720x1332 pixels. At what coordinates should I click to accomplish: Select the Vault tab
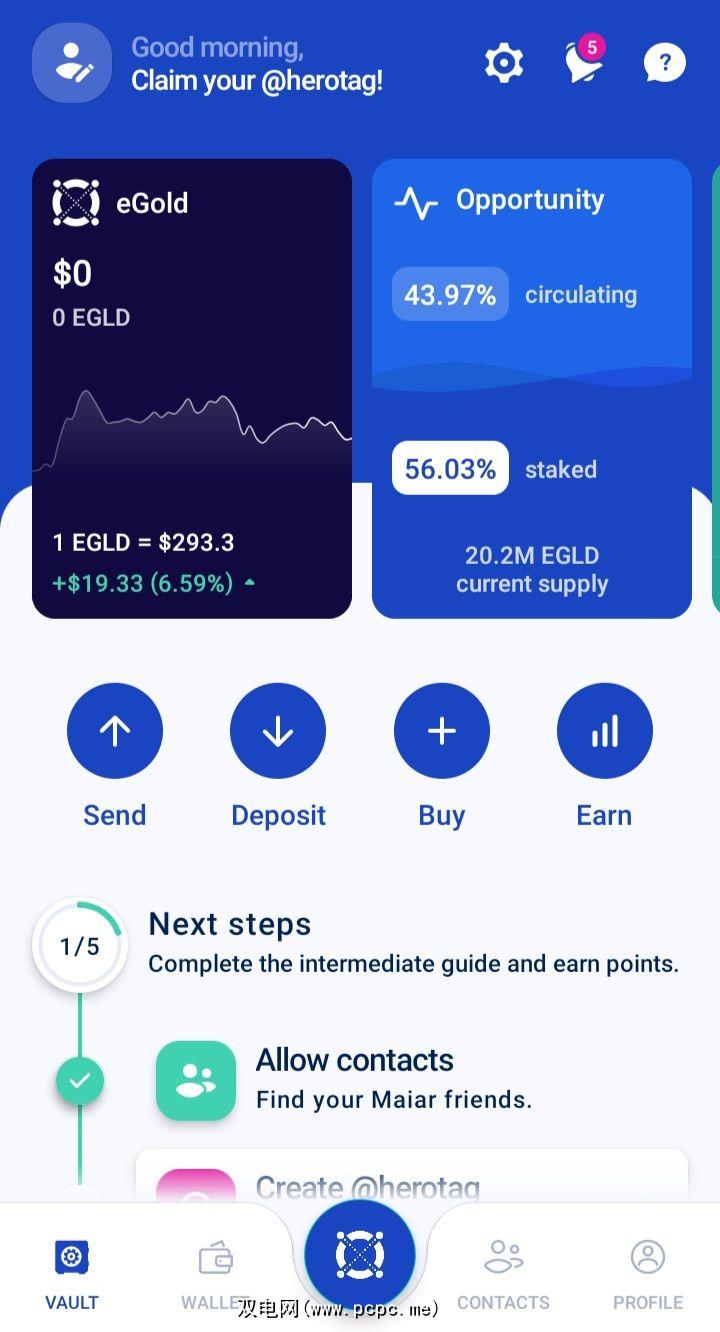coord(72,1272)
